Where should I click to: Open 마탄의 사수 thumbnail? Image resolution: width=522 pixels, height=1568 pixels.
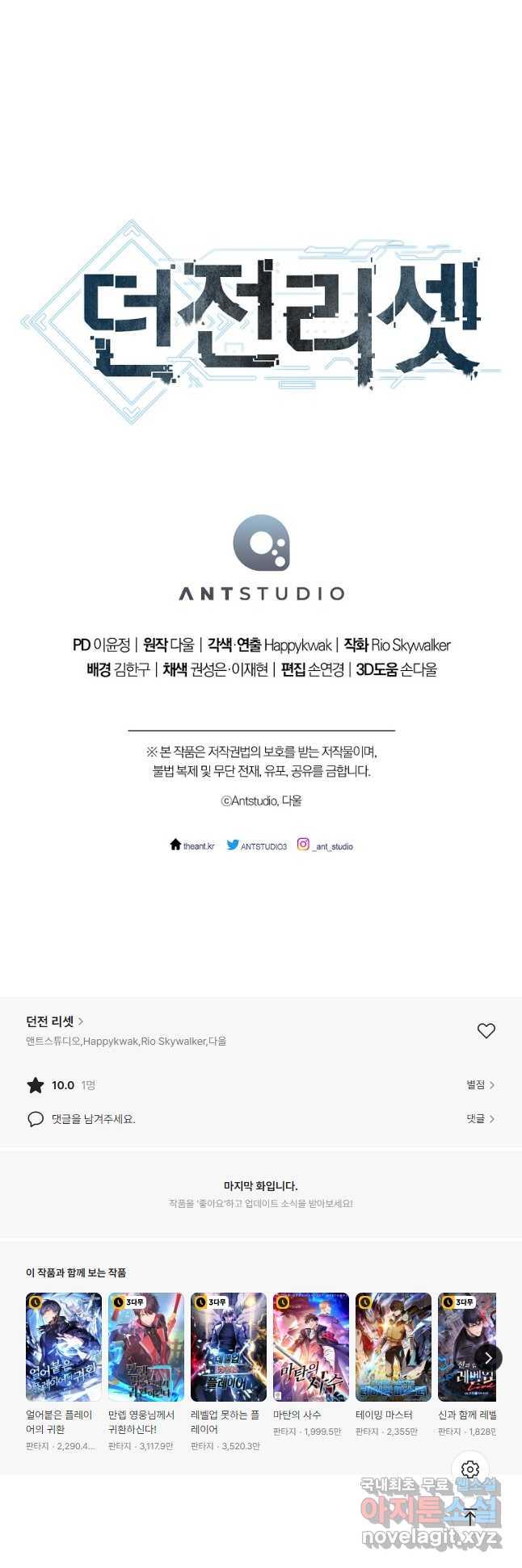point(311,1347)
